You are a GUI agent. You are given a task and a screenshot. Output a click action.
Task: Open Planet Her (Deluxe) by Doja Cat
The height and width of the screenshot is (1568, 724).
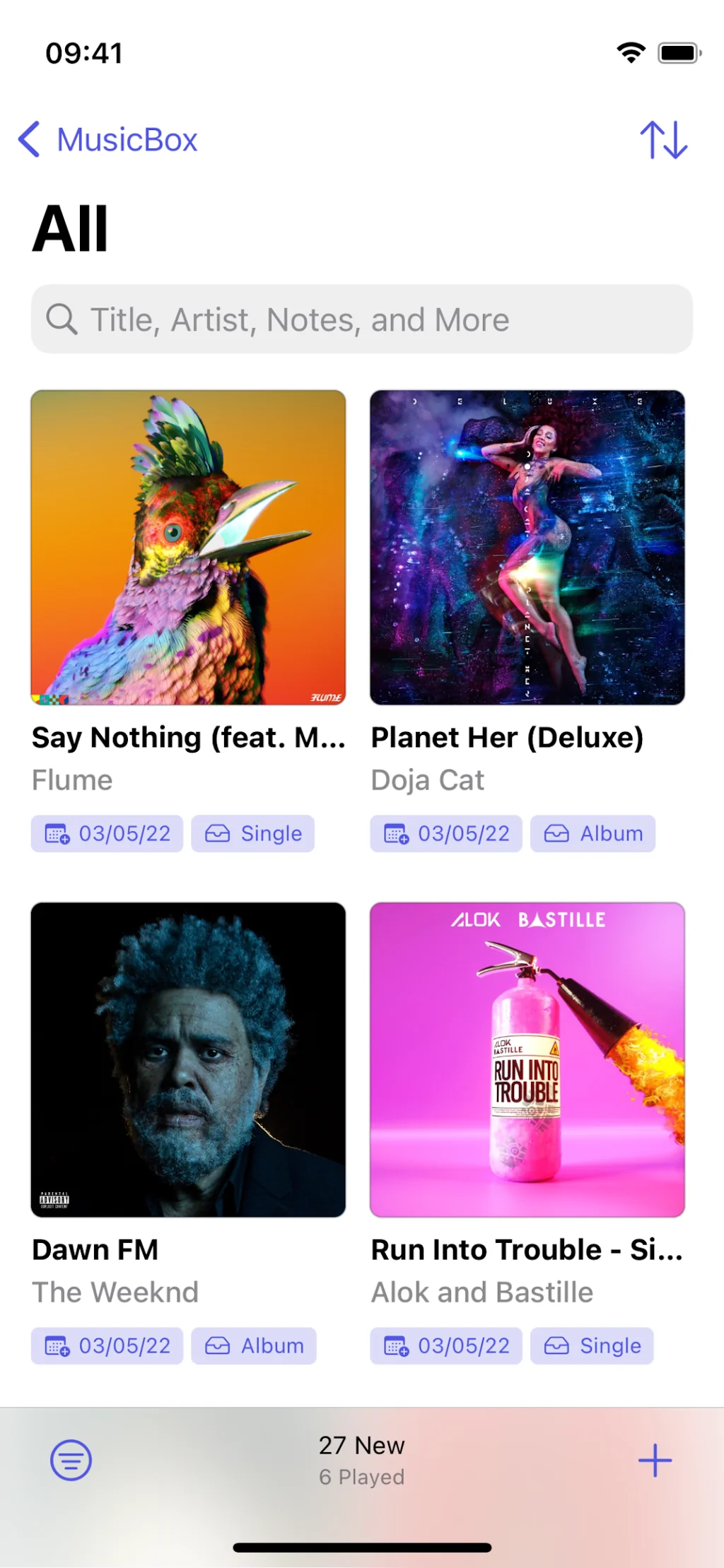pyautogui.click(x=527, y=548)
